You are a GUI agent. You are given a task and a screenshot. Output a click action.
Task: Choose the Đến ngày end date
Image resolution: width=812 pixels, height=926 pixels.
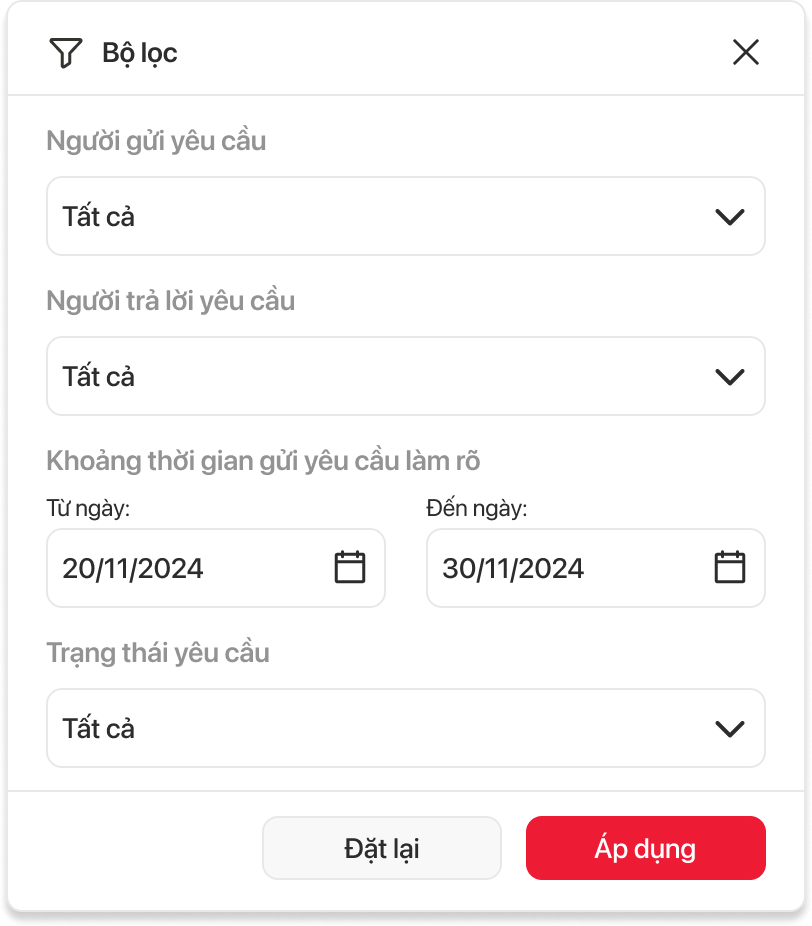point(729,568)
